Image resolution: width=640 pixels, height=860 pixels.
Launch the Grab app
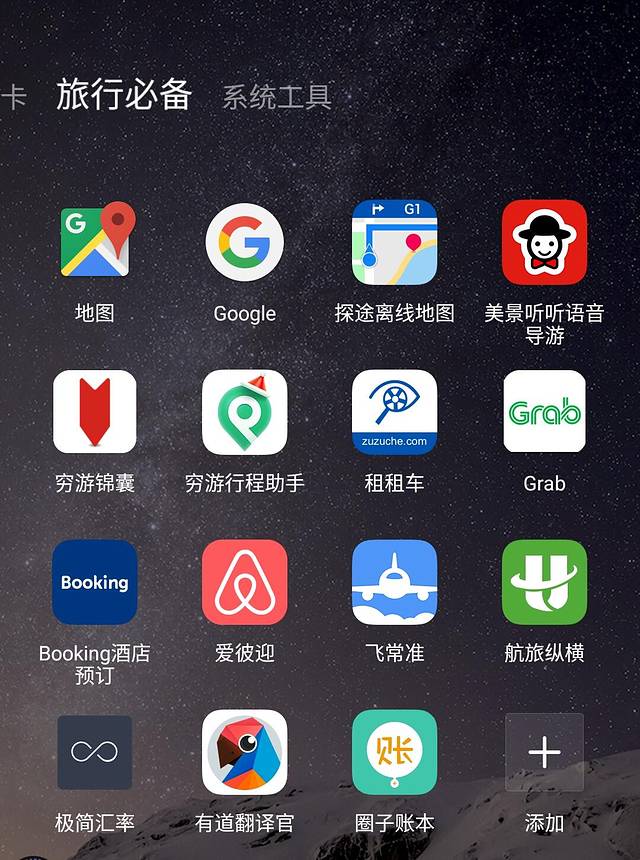pos(545,412)
